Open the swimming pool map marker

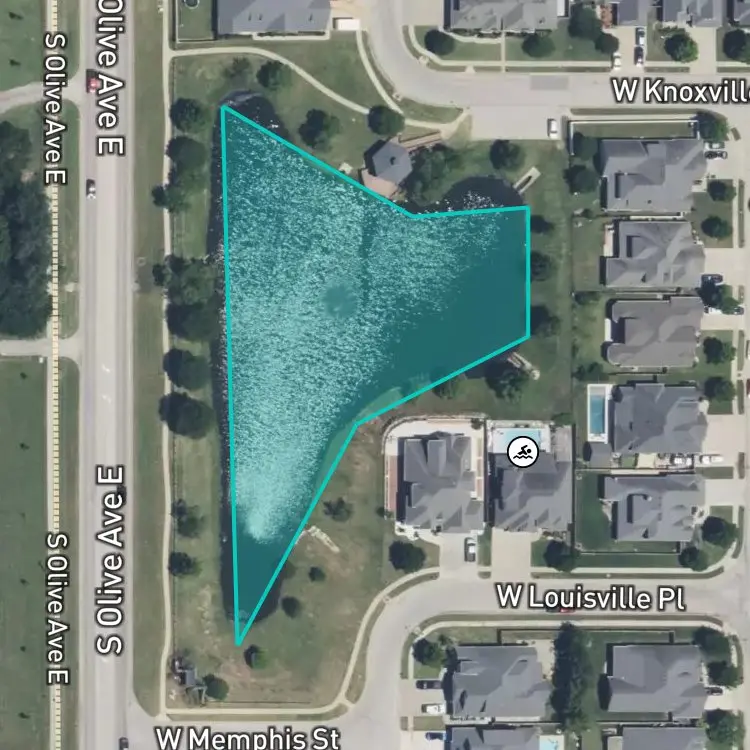point(522,452)
